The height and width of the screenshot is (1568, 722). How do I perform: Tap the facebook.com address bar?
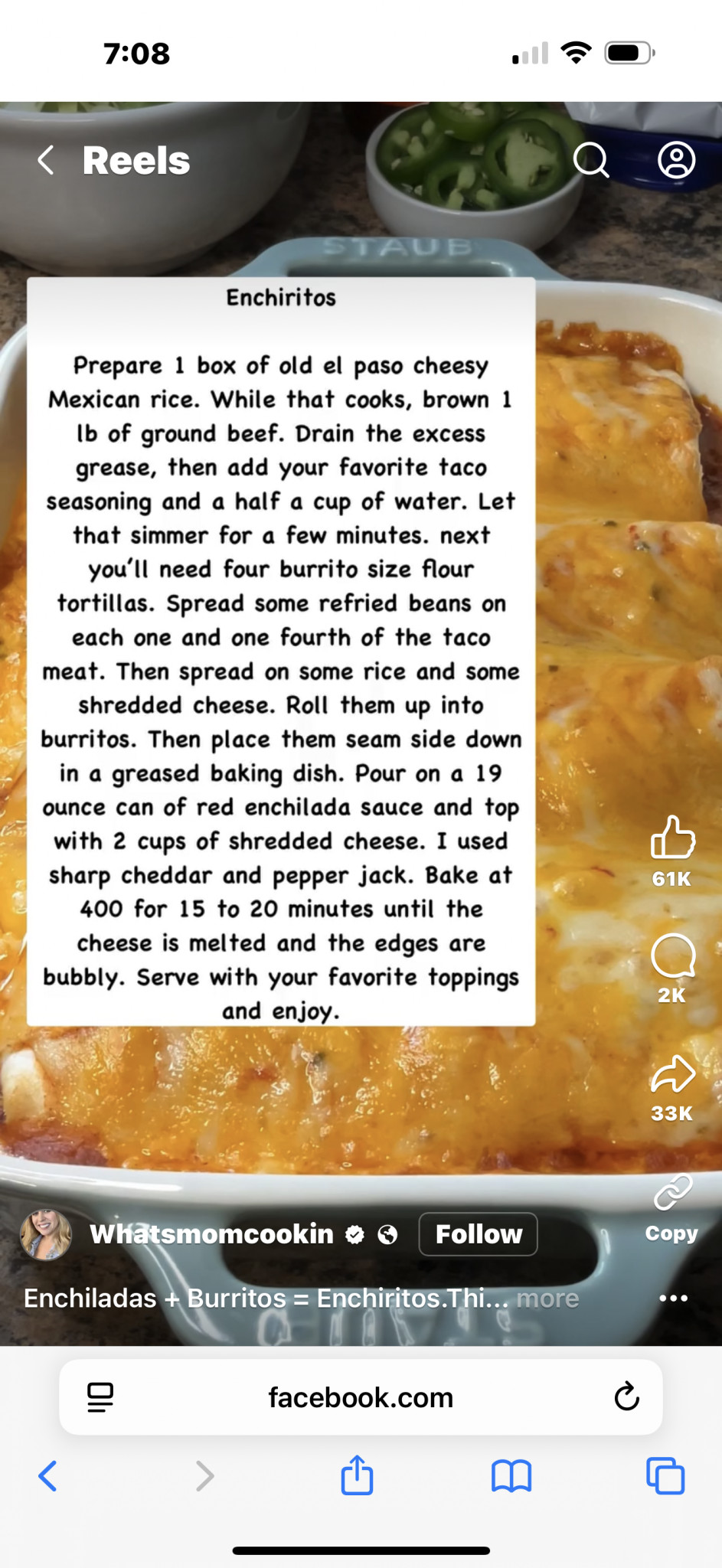pos(361,1398)
